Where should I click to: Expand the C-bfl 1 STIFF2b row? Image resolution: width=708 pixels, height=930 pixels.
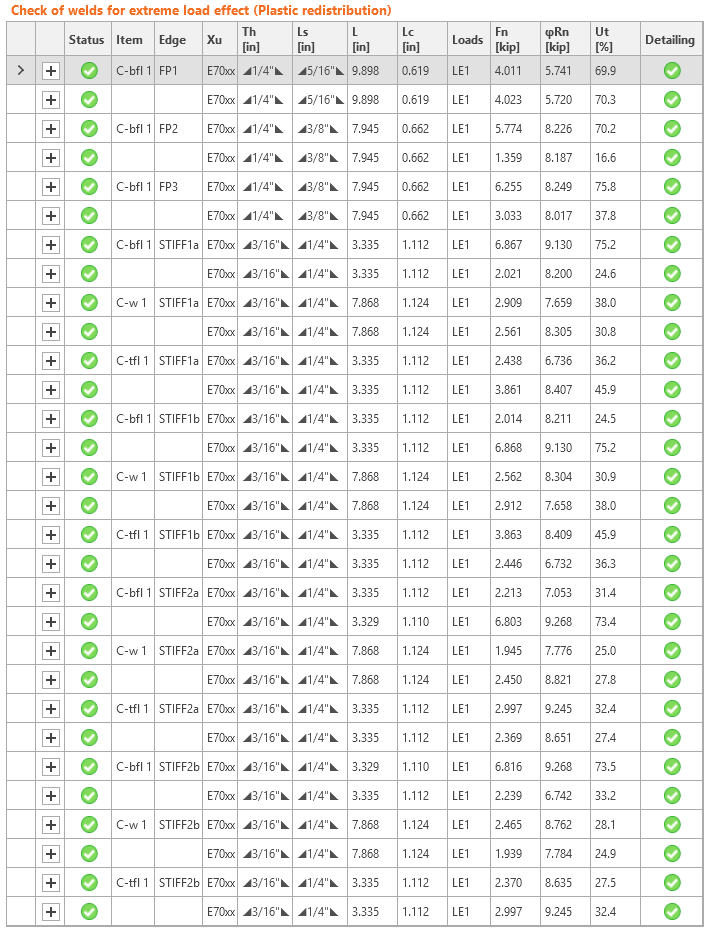coord(51,767)
